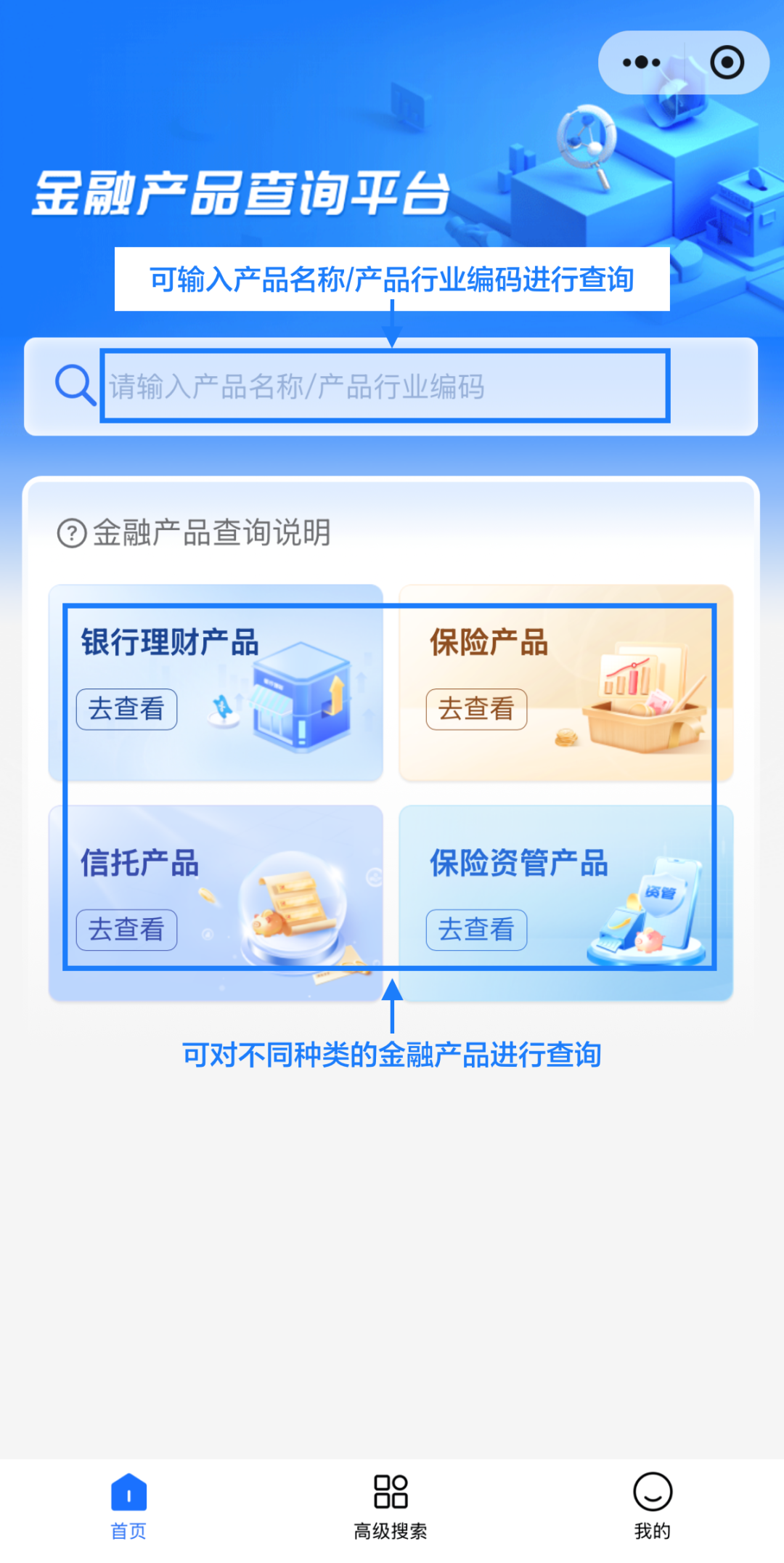Screen dimensions: 784x1563
Task: Tap 去查看 under 银行理财产品
Action: pyautogui.click(x=126, y=709)
